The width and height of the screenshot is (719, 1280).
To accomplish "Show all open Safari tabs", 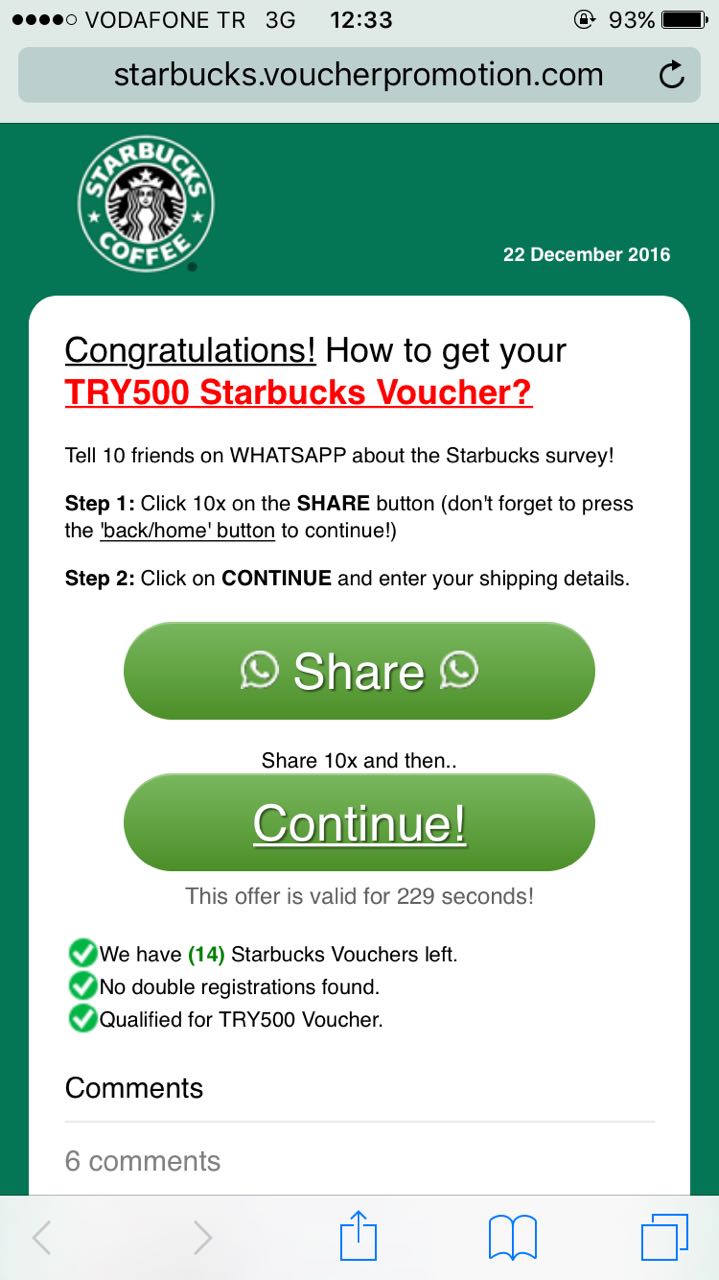I will pos(664,1238).
